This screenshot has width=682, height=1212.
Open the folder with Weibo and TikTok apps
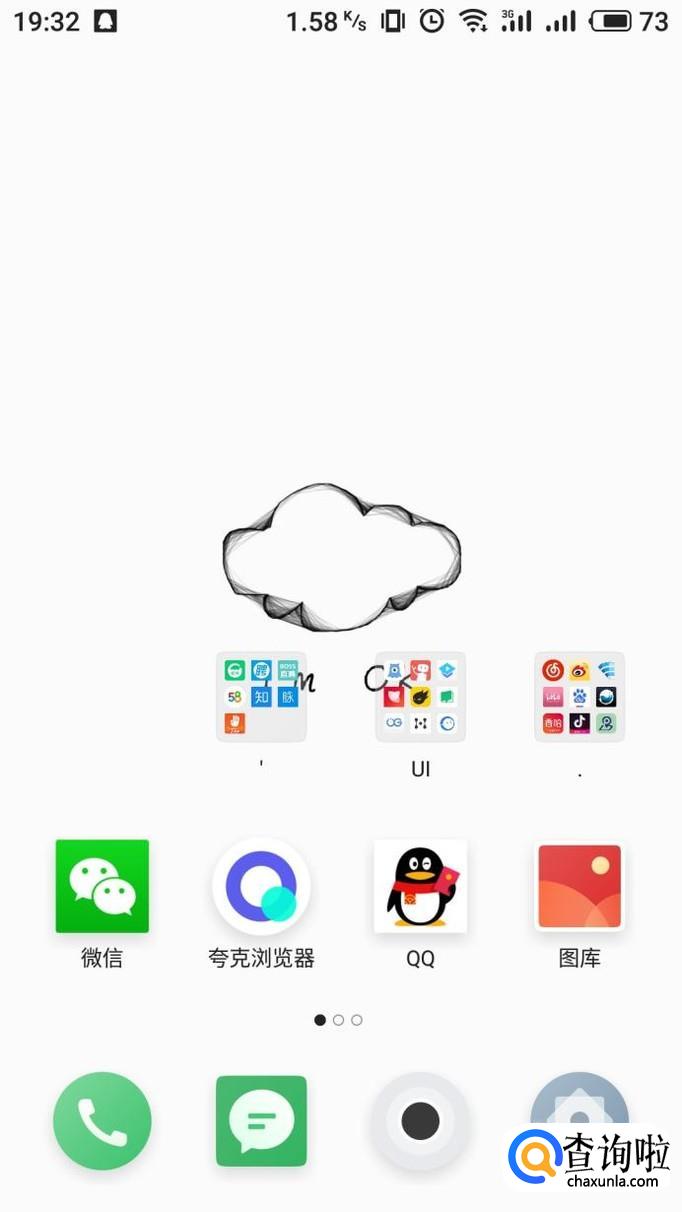point(579,697)
